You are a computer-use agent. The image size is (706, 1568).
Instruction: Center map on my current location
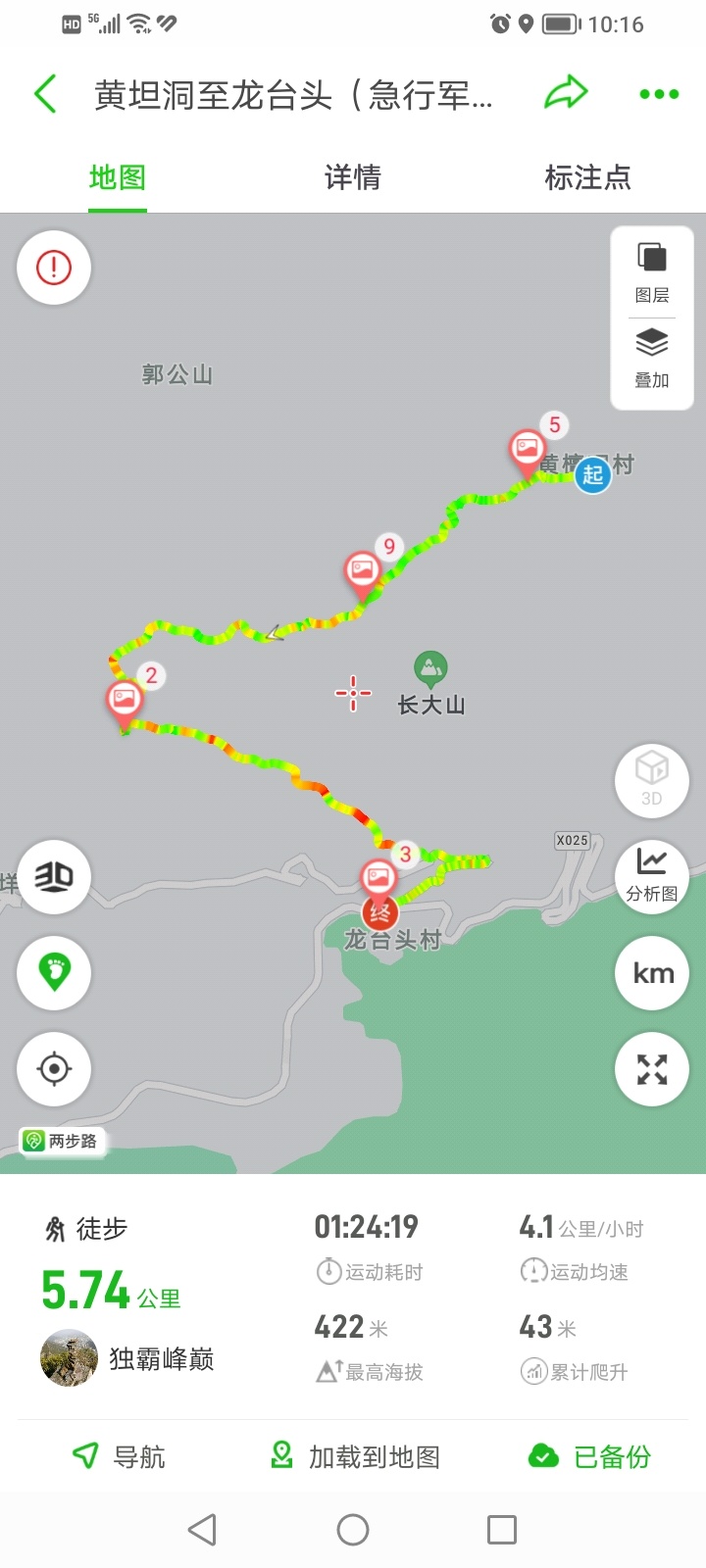(54, 1069)
